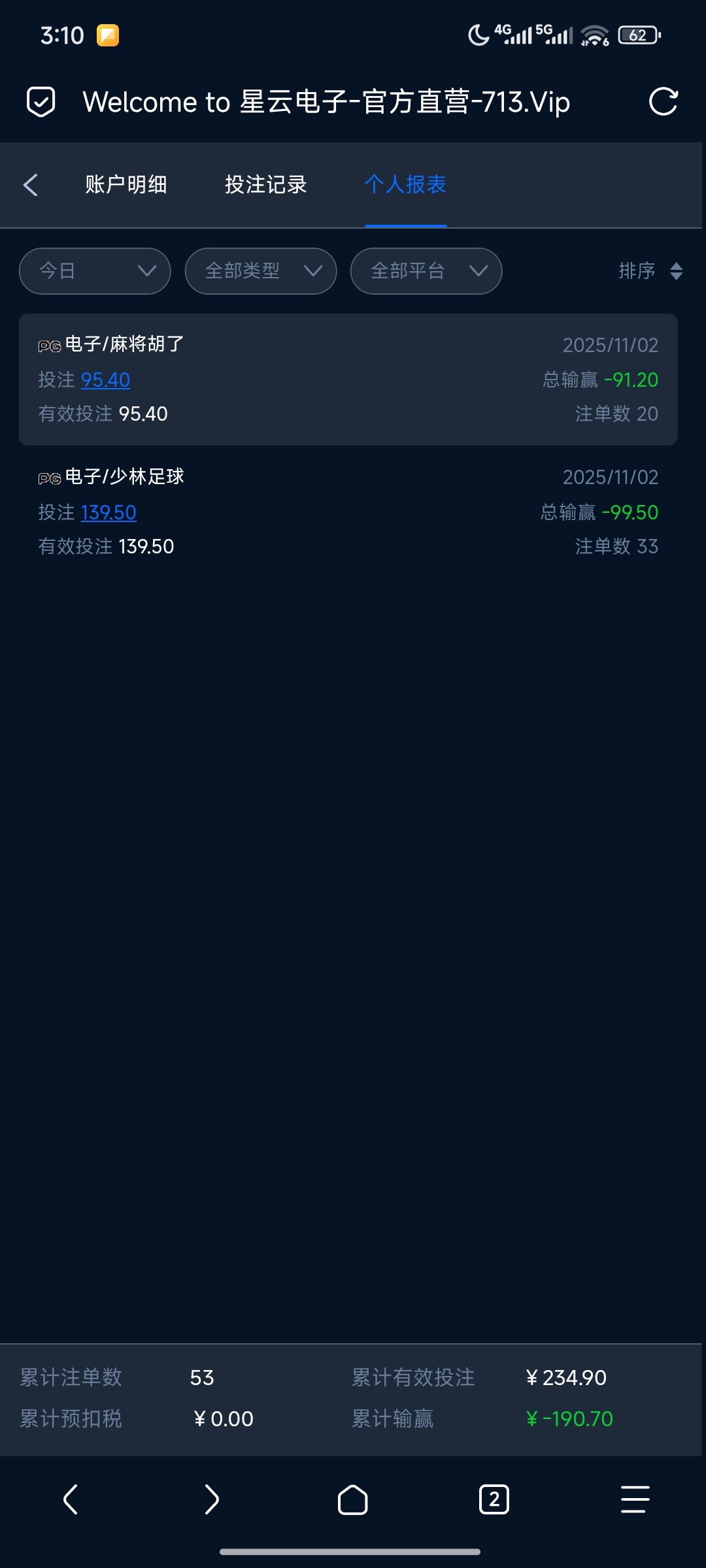Select the 个人报表 tab
Screen dimensions: 706x1568
pyautogui.click(x=405, y=185)
